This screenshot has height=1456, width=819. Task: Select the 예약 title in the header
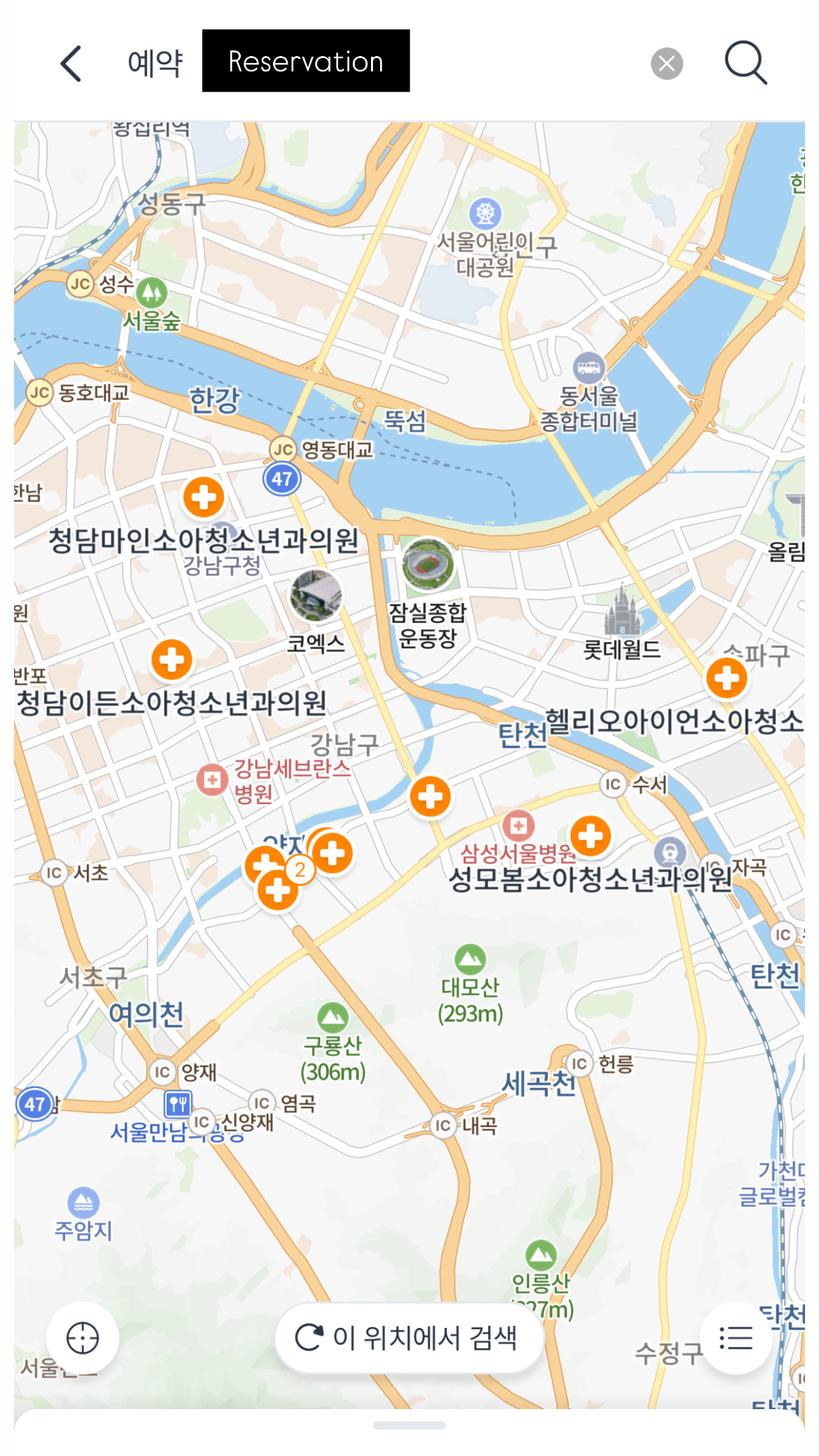pyautogui.click(x=155, y=63)
